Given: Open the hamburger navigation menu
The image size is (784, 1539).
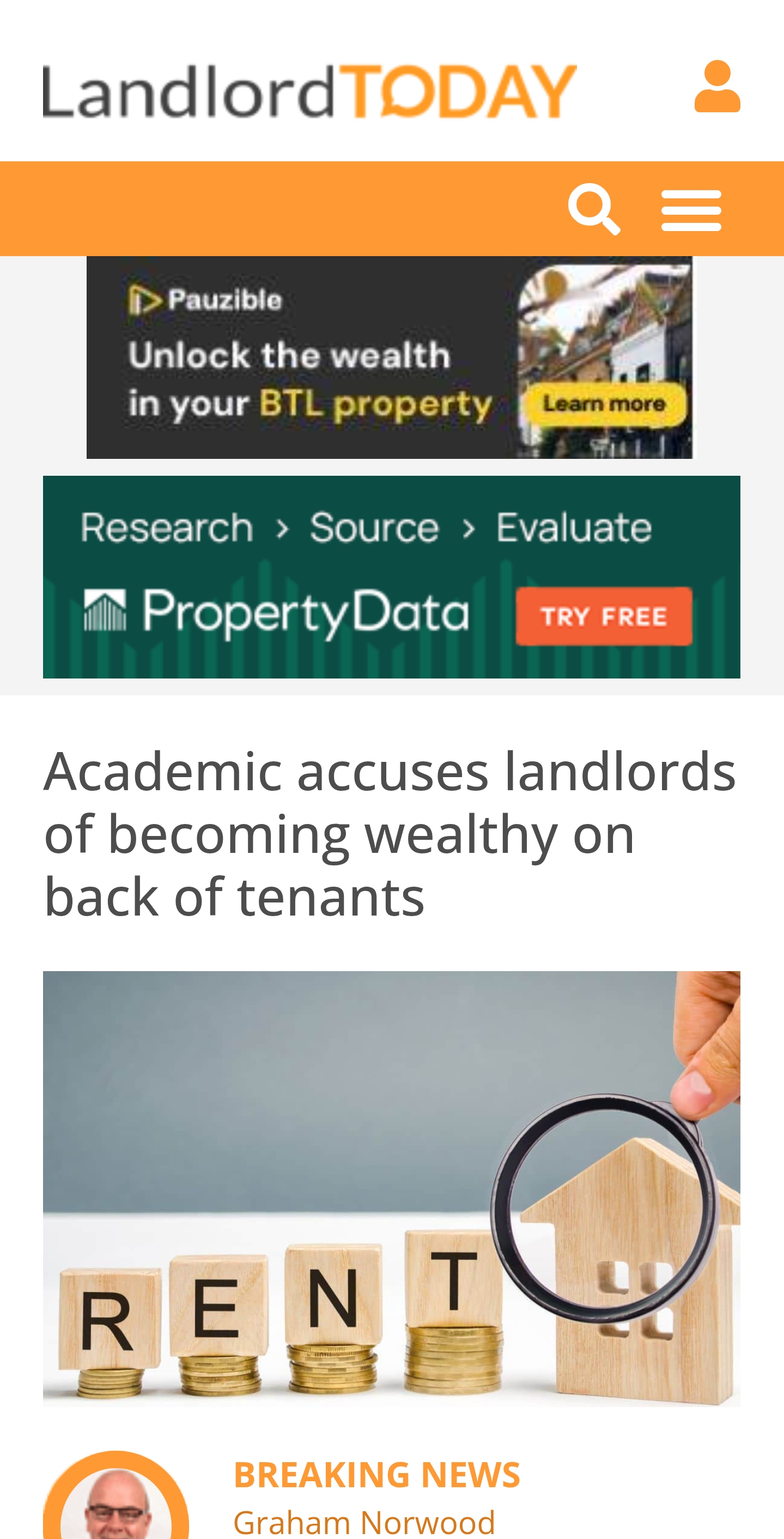Looking at the screenshot, I should point(691,210).
